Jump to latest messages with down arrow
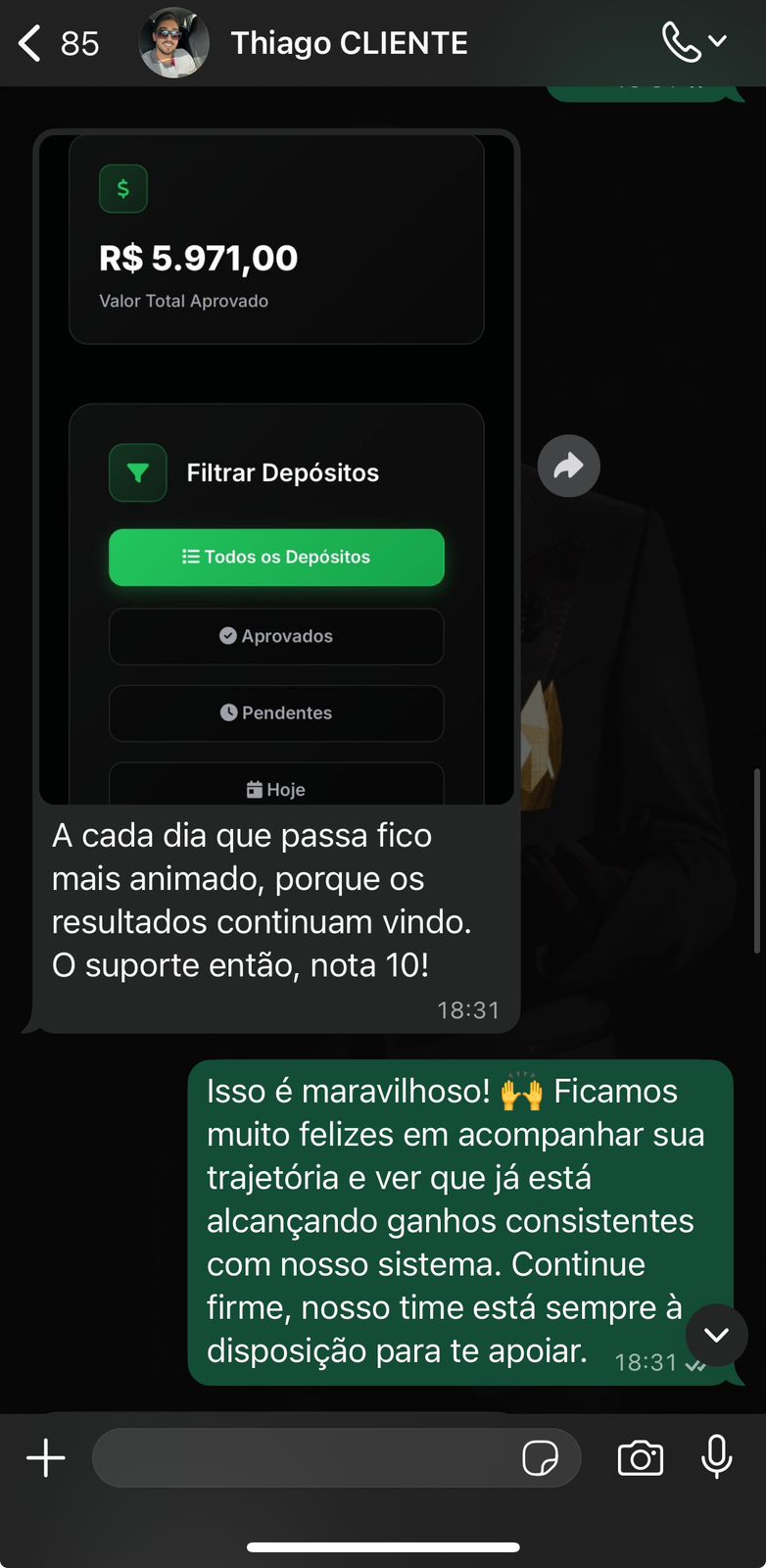This screenshot has height=1568, width=766. coord(716,1335)
